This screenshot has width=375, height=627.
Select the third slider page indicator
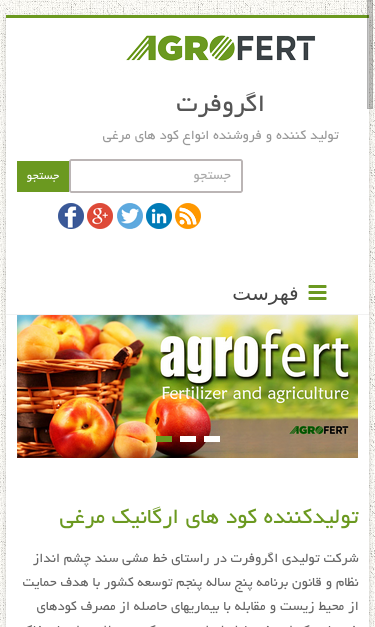[x=212, y=439]
